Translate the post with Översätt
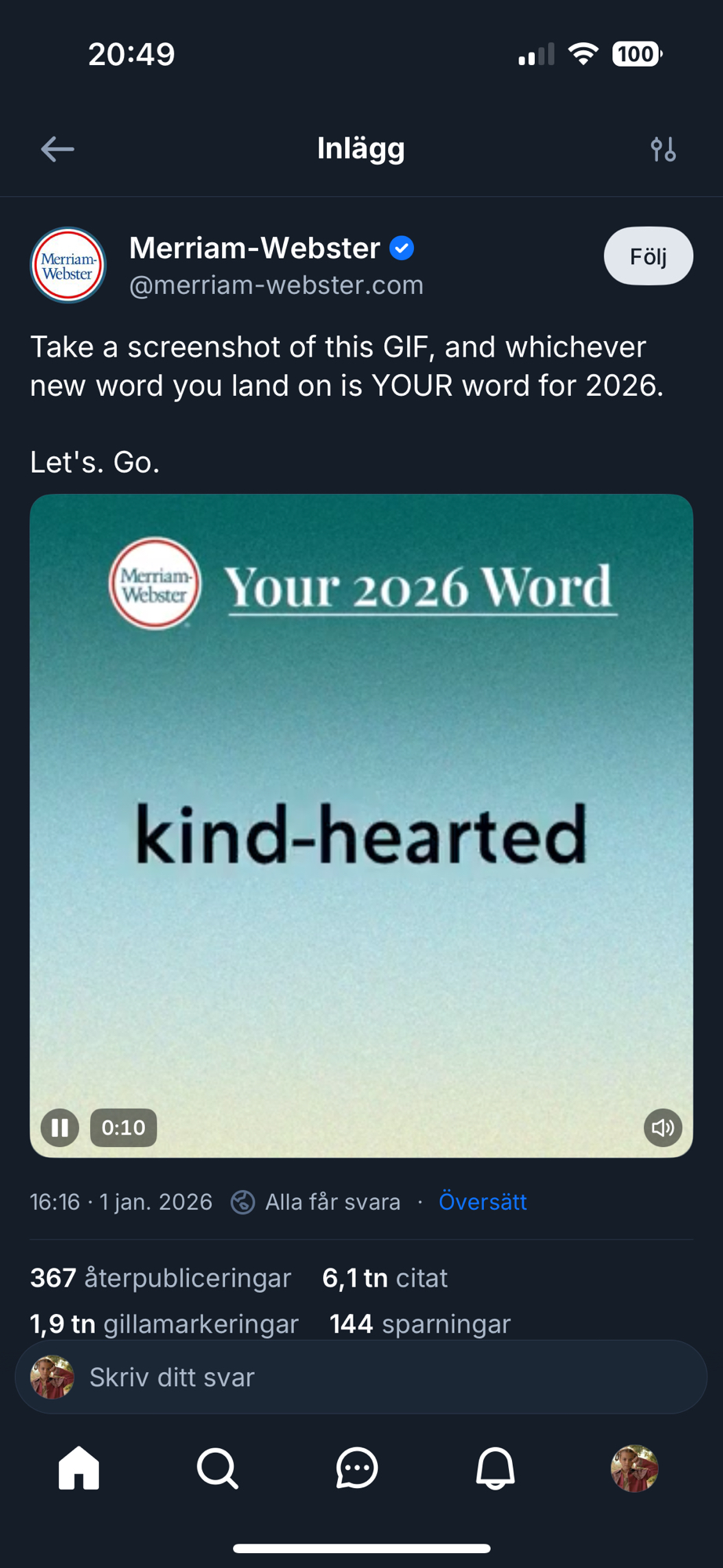Image resolution: width=723 pixels, height=1568 pixels. [482, 1202]
